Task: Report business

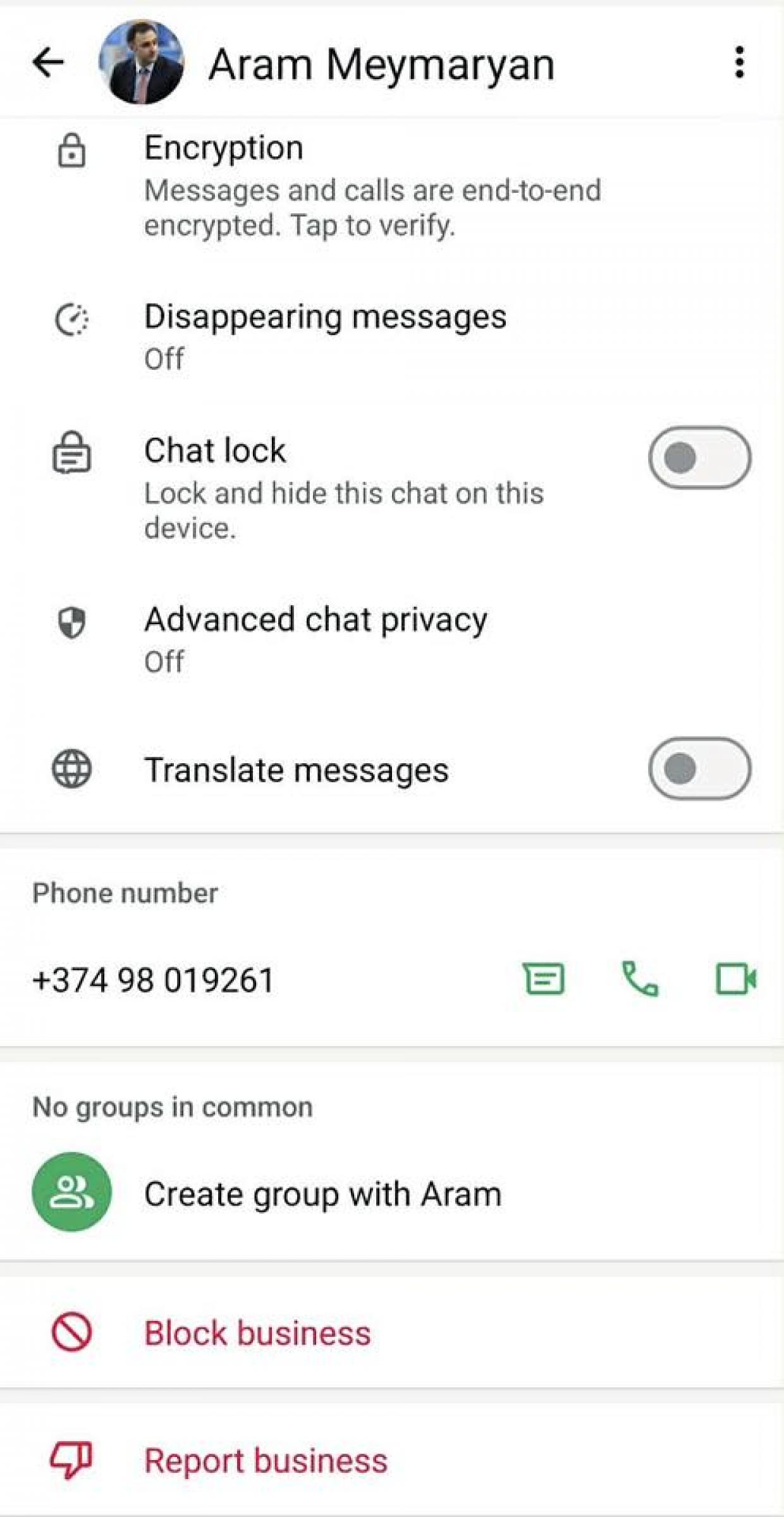Action: coord(266,1461)
